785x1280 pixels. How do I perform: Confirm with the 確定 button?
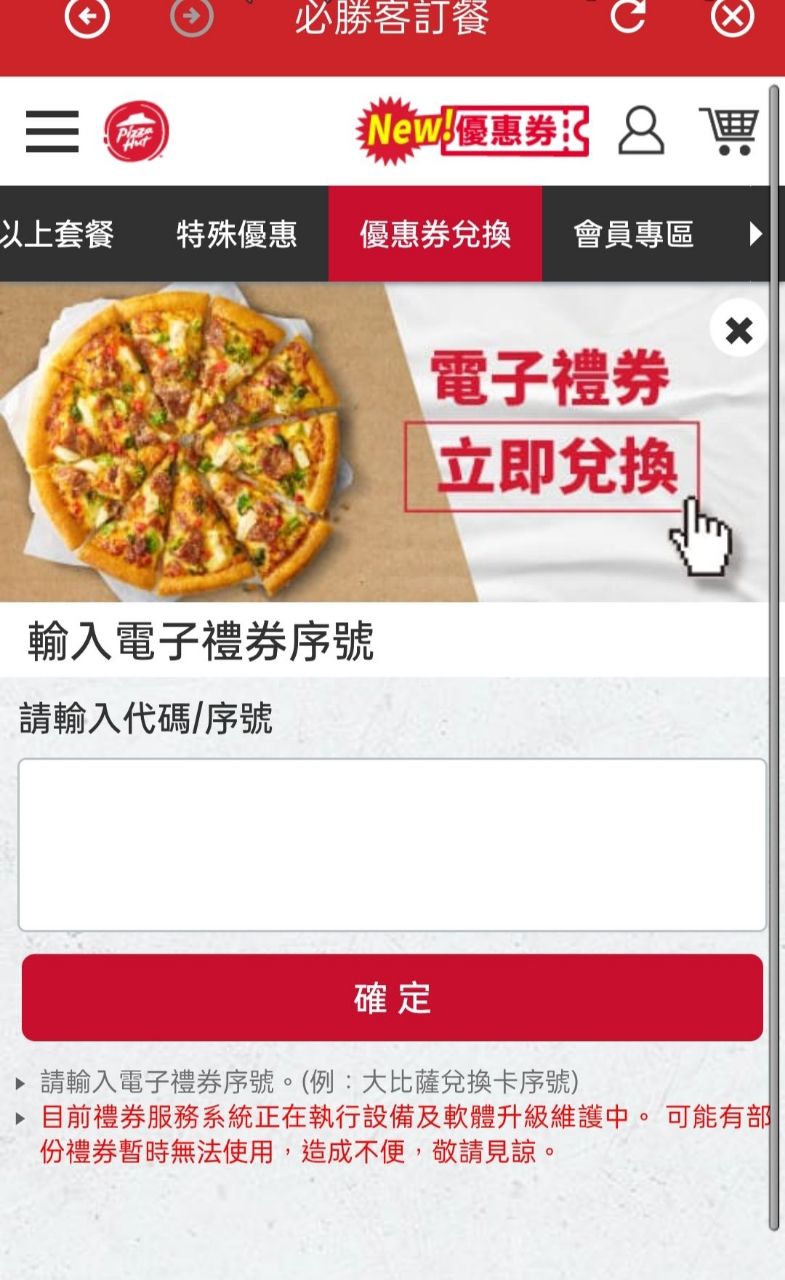[392, 998]
